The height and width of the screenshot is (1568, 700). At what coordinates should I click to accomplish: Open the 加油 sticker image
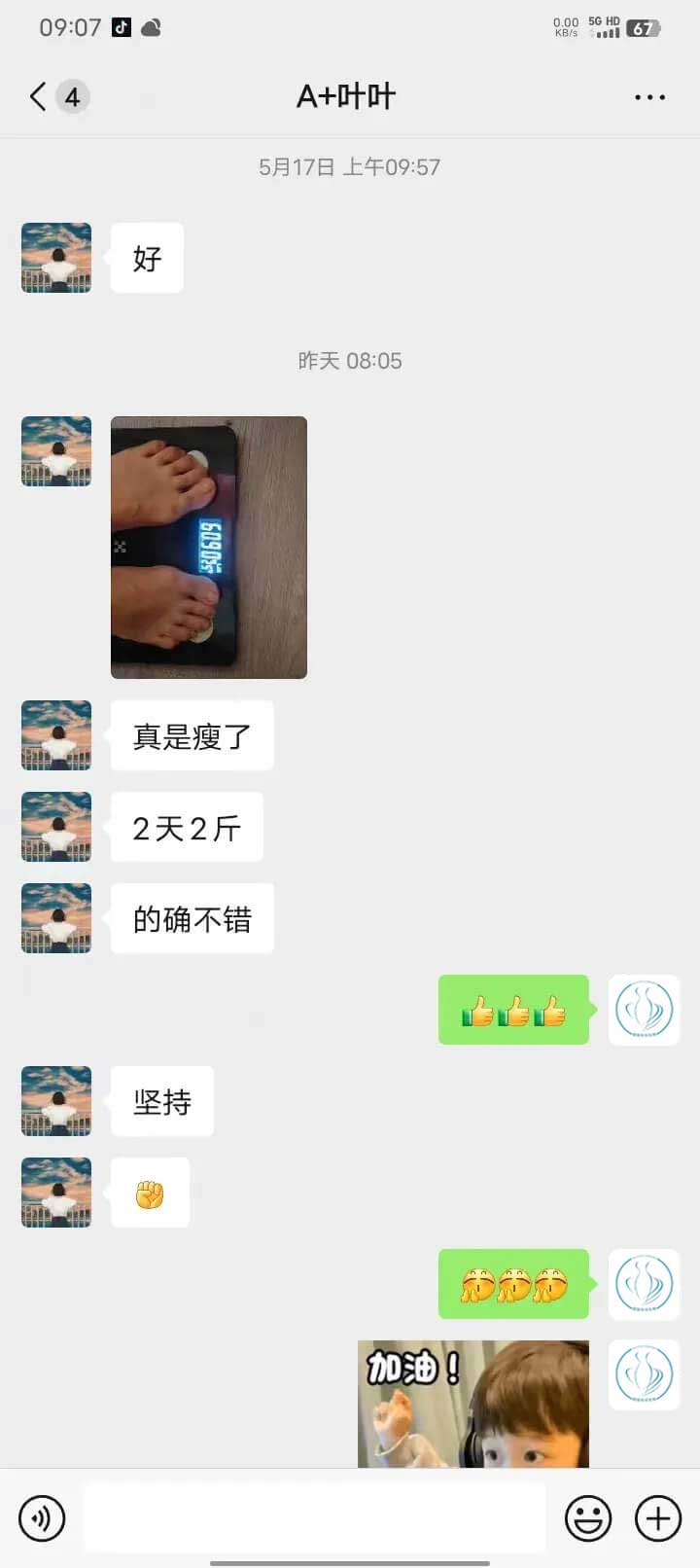pos(472,1404)
